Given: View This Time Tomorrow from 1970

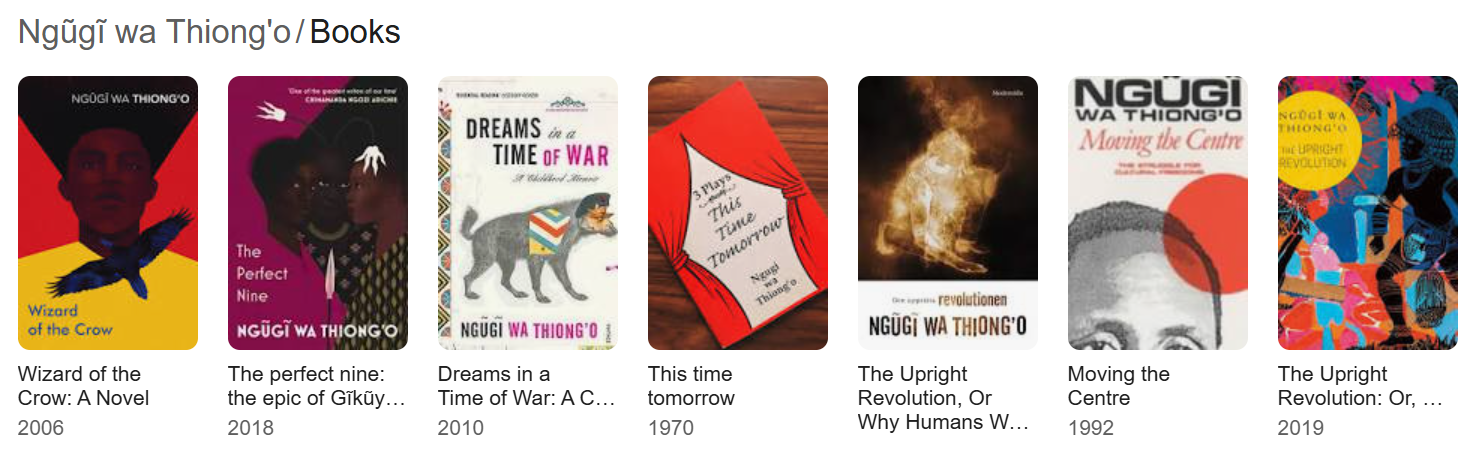Looking at the screenshot, I should [738, 213].
